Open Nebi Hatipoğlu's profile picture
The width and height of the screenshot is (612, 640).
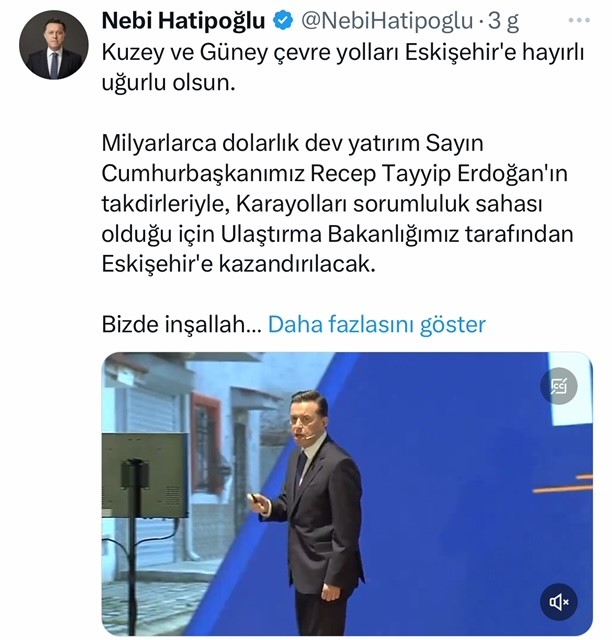coord(53,45)
